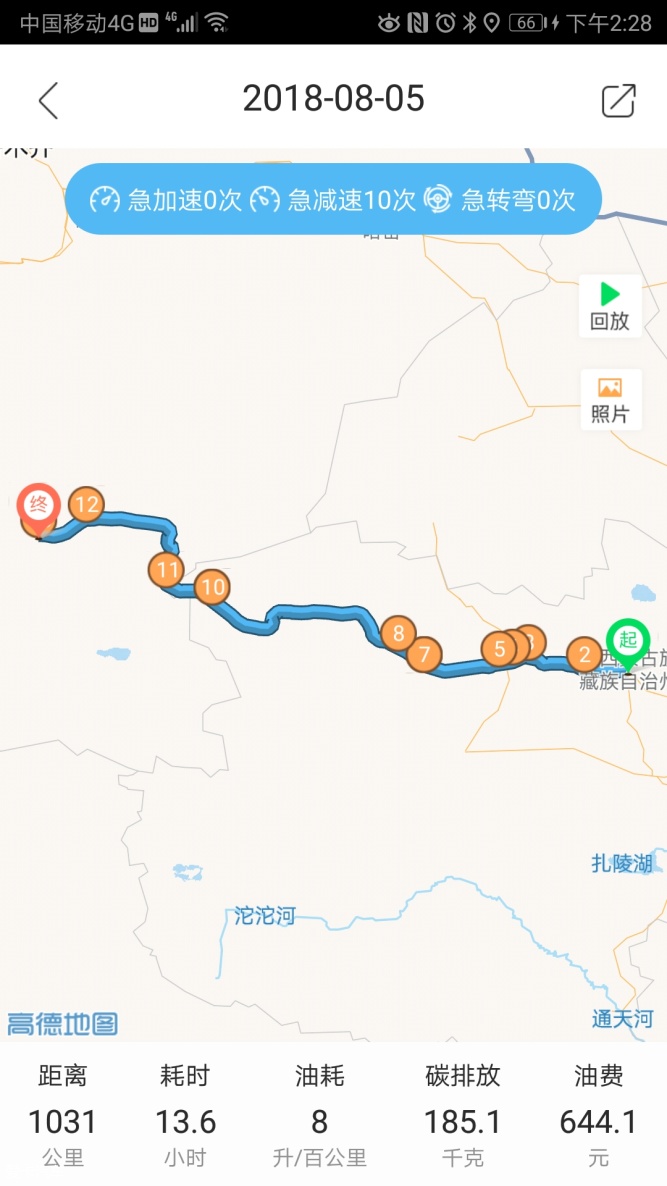Open trip photos with 照片 button
The width and height of the screenshot is (667, 1186).
(610, 399)
